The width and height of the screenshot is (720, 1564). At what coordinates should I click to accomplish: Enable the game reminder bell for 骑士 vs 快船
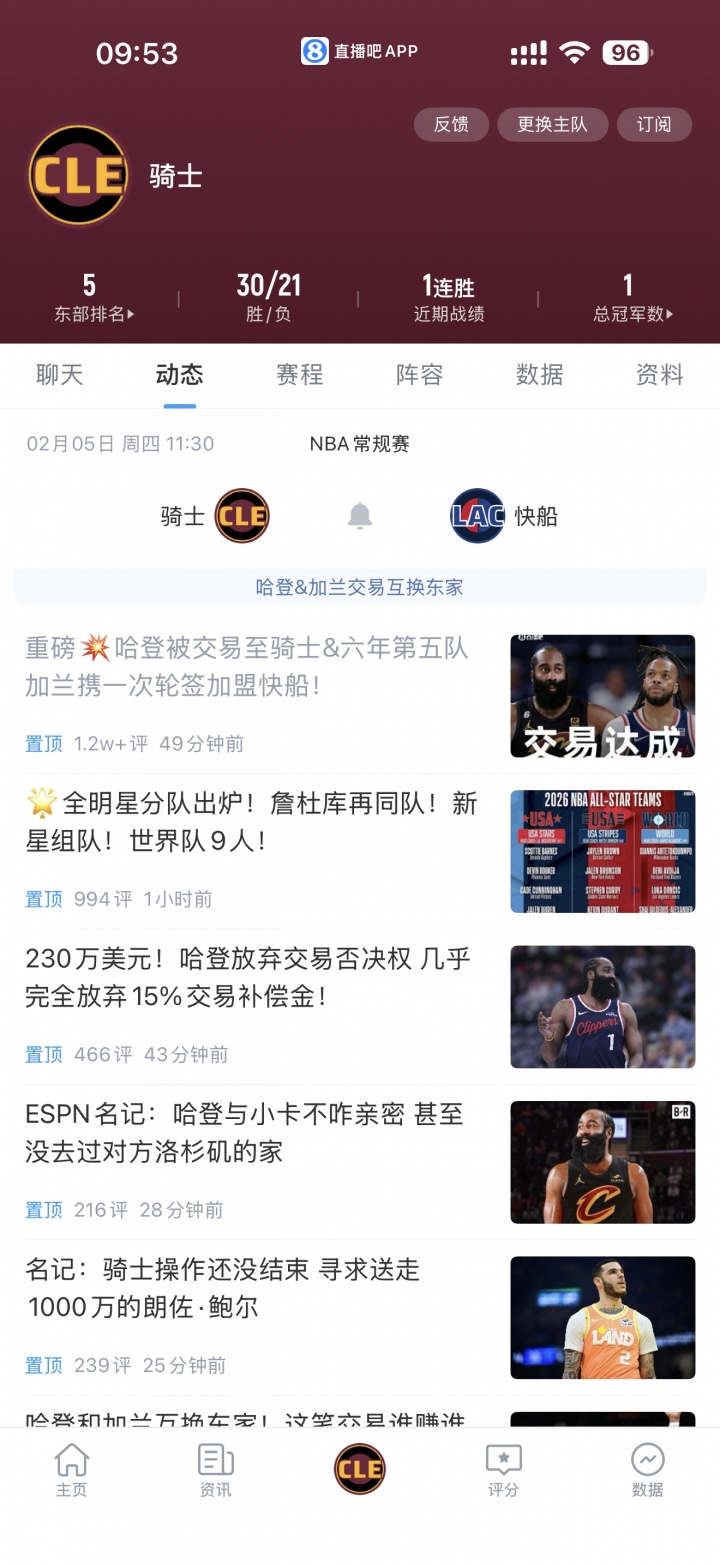coord(360,516)
